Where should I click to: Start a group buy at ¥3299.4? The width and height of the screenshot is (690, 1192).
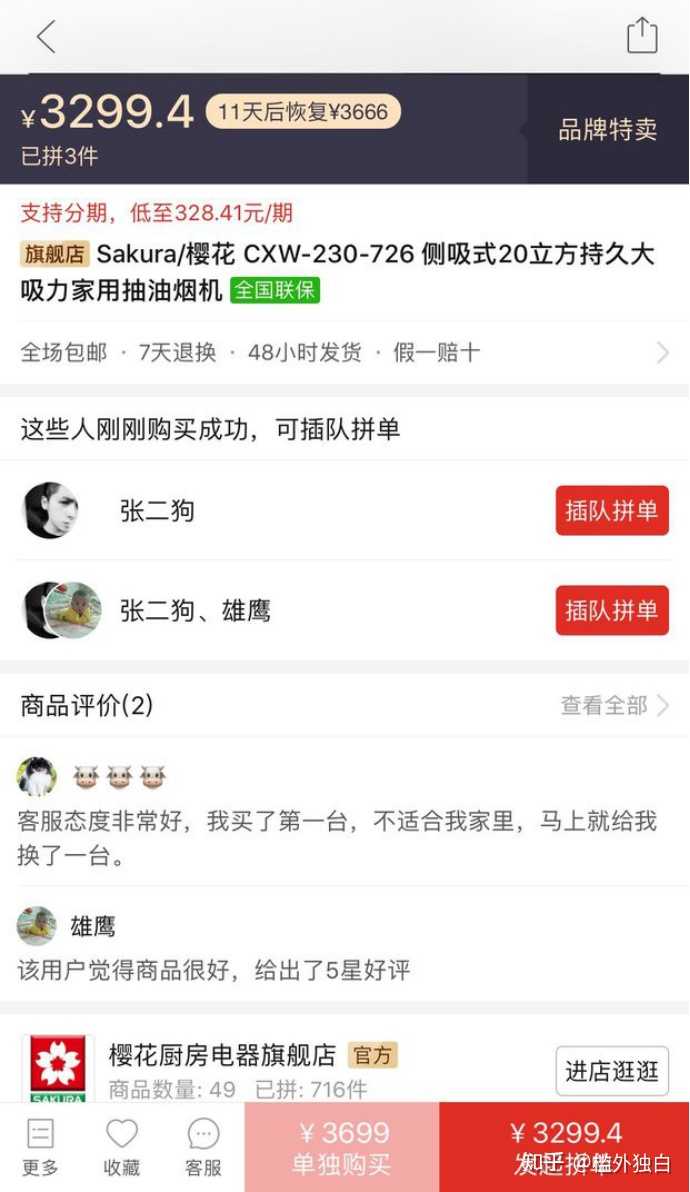tap(565, 1147)
